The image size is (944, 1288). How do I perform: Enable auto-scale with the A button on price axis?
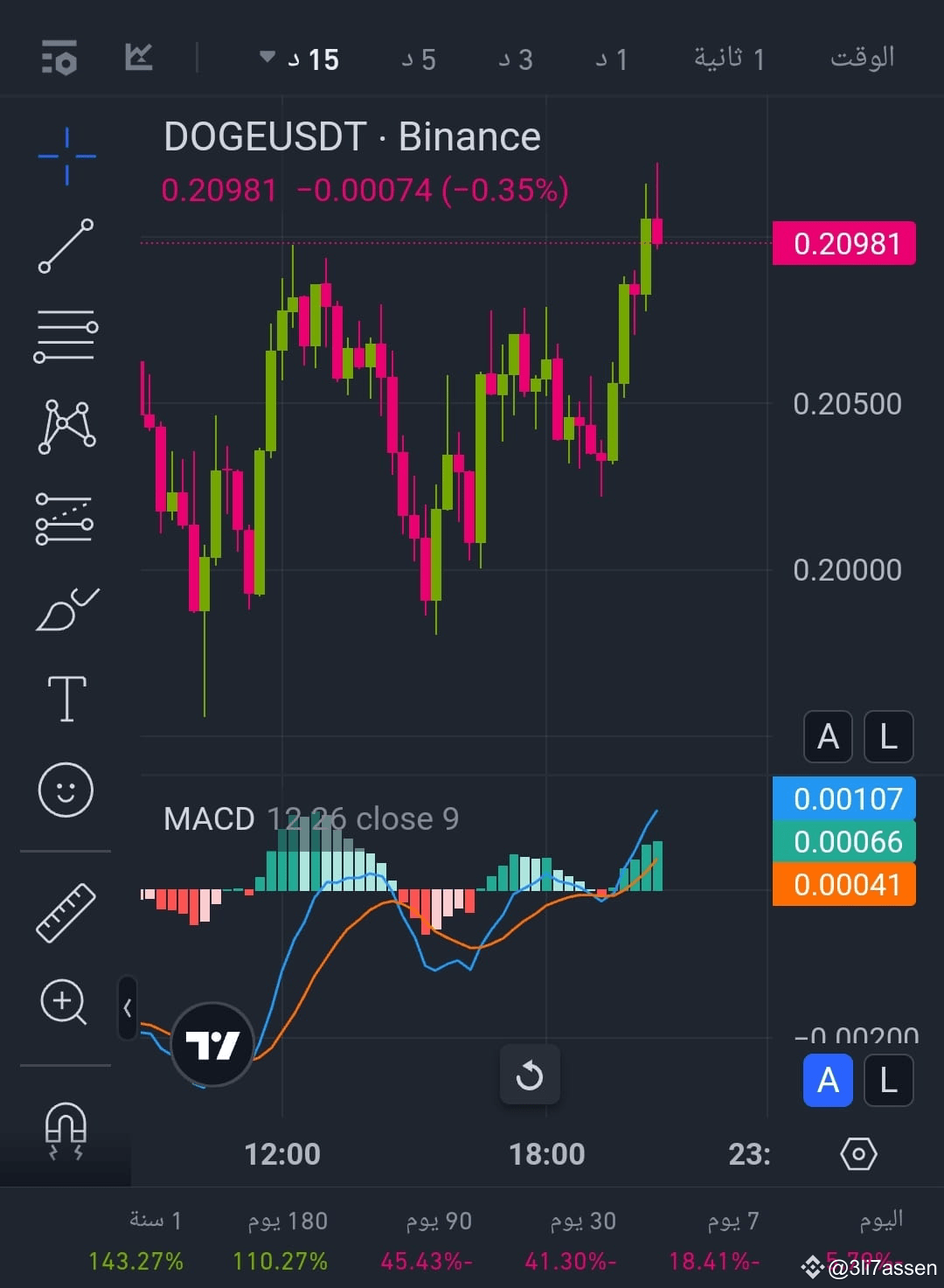tap(827, 737)
